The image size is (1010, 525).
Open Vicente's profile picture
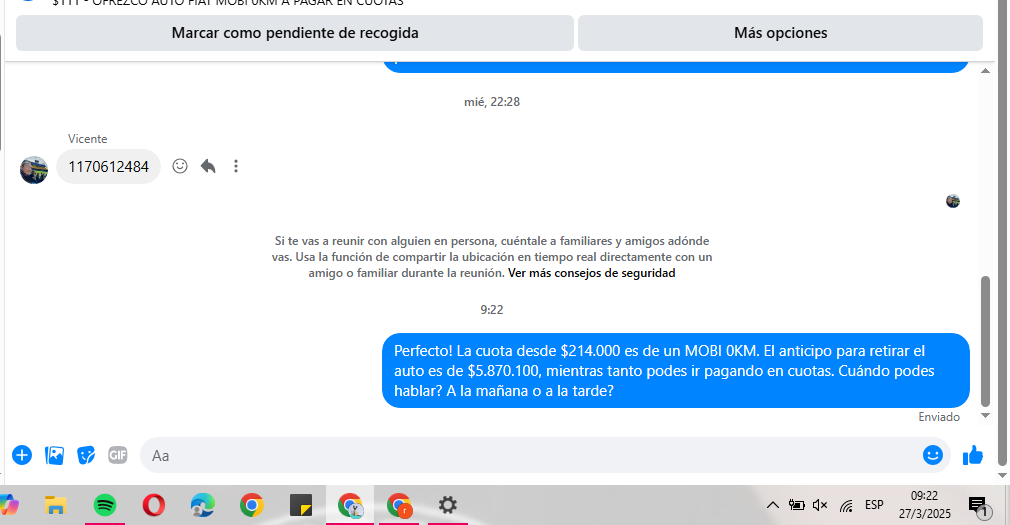34,169
